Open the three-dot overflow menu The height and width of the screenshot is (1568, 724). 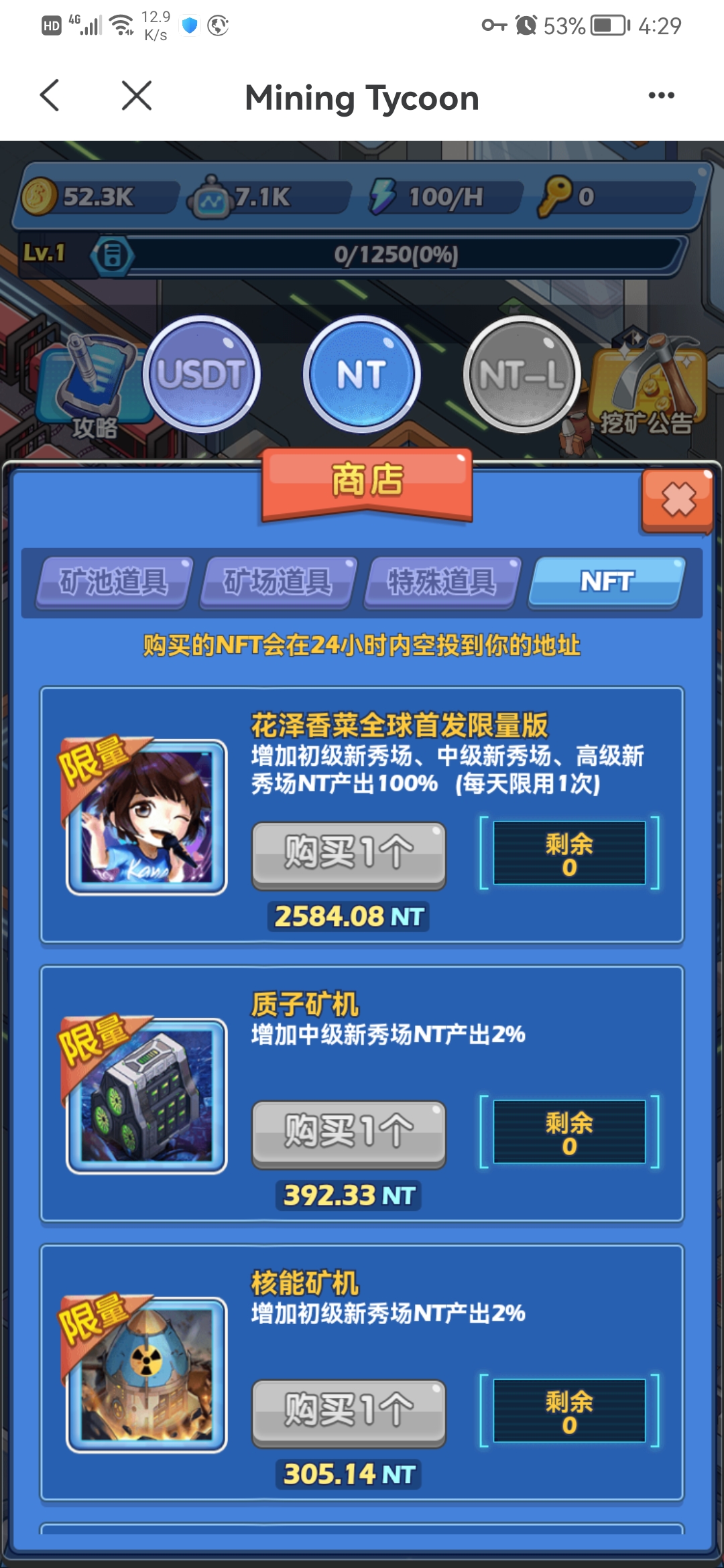tap(661, 95)
